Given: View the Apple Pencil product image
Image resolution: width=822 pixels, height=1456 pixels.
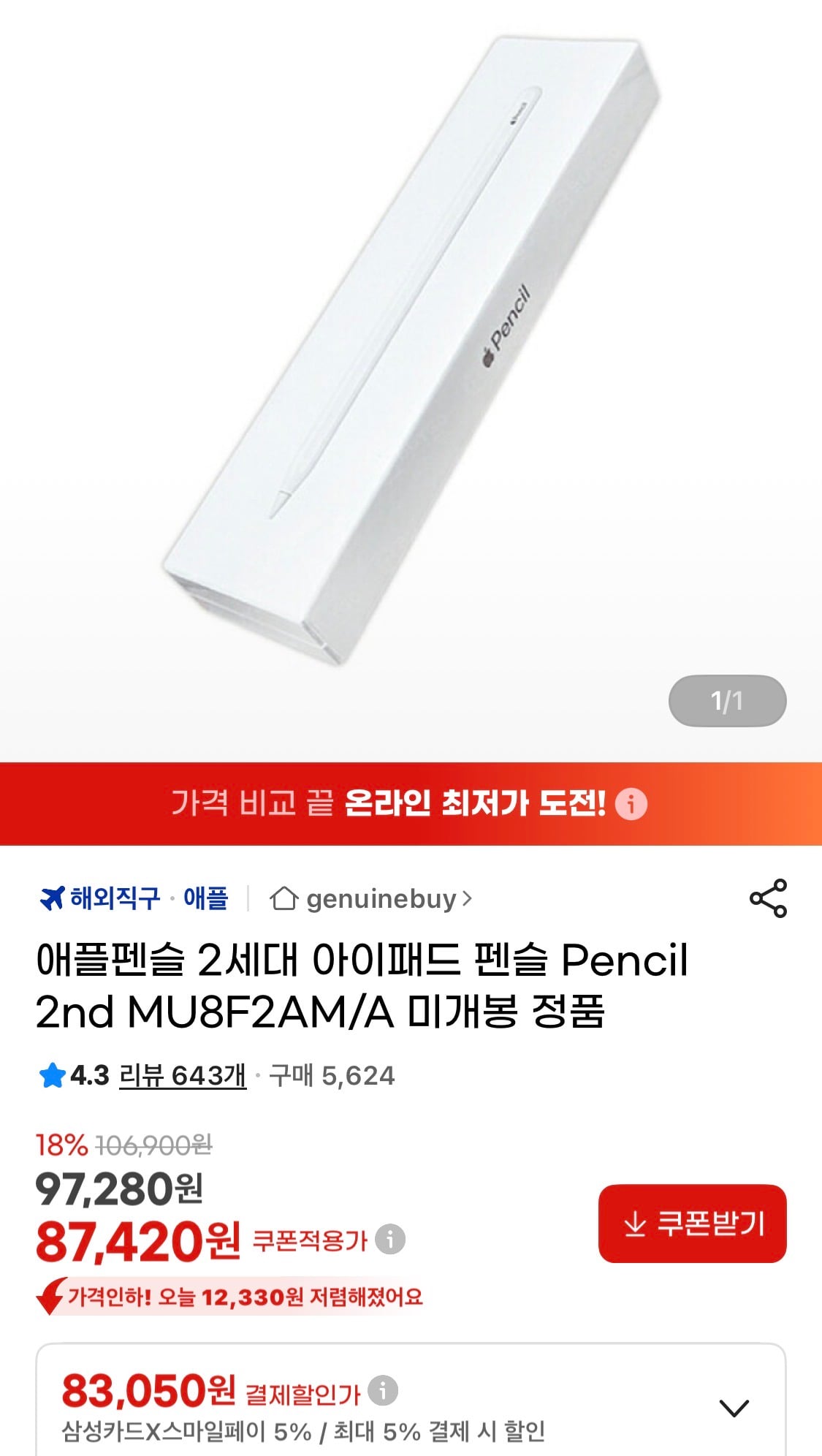Looking at the screenshot, I should point(411,351).
